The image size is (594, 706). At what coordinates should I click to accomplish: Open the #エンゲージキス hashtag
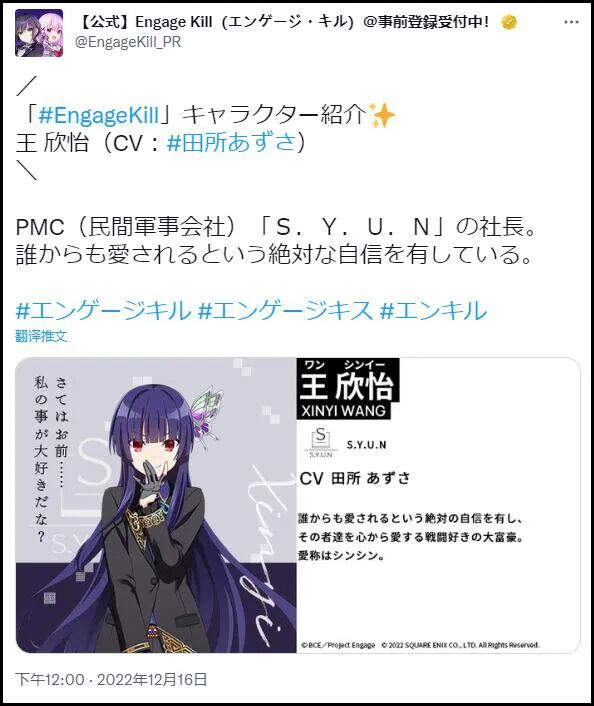[286, 311]
